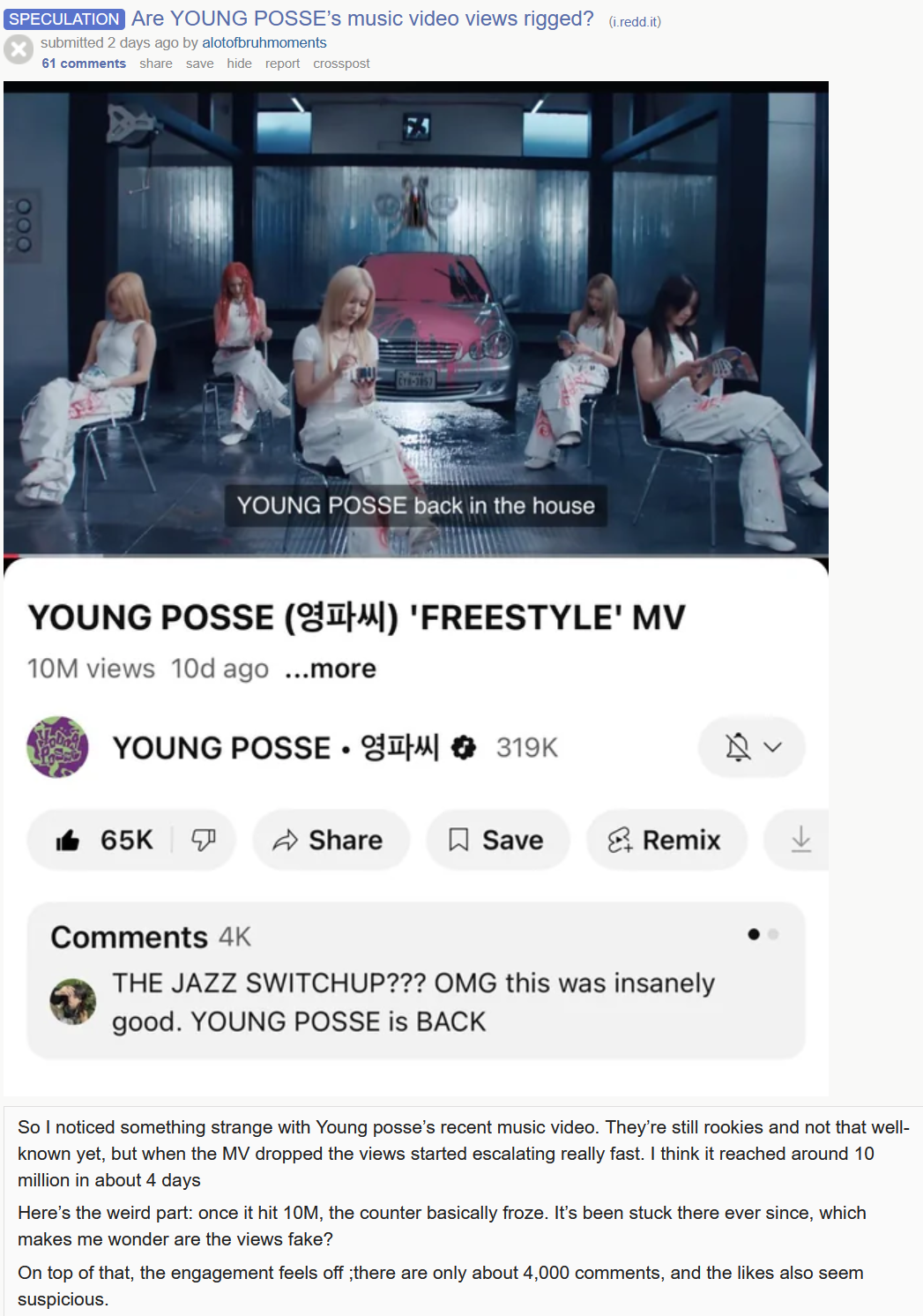This screenshot has width=923, height=1316.
Task: Report this post
Action: tap(282, 64)
